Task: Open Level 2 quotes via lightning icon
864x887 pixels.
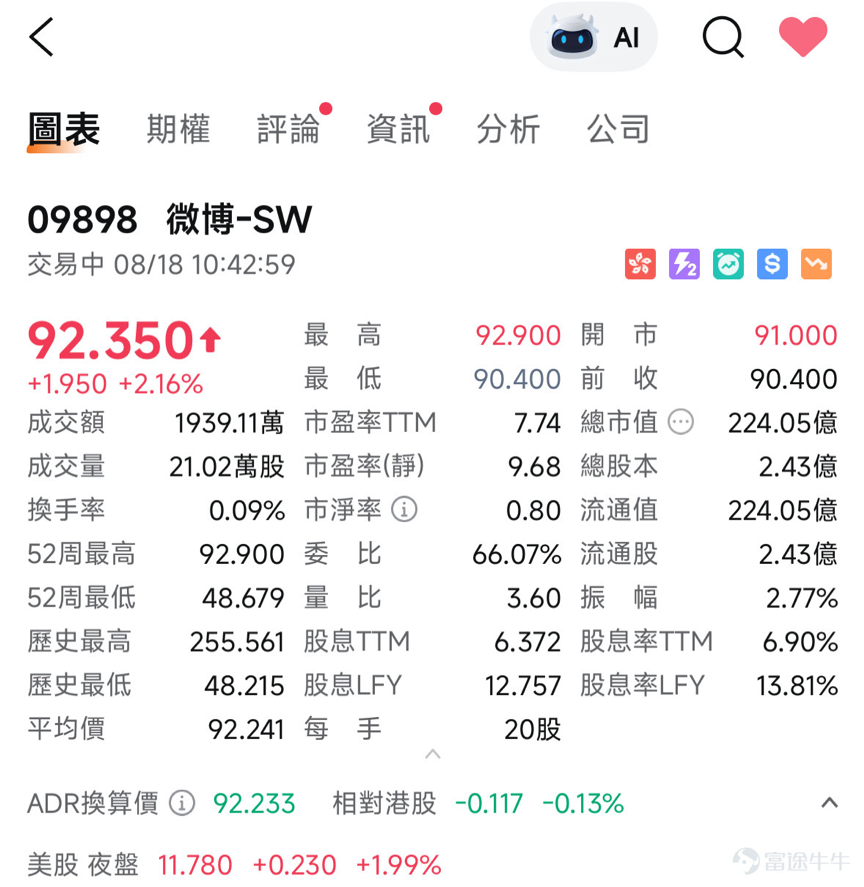Action: pos(684,264)
